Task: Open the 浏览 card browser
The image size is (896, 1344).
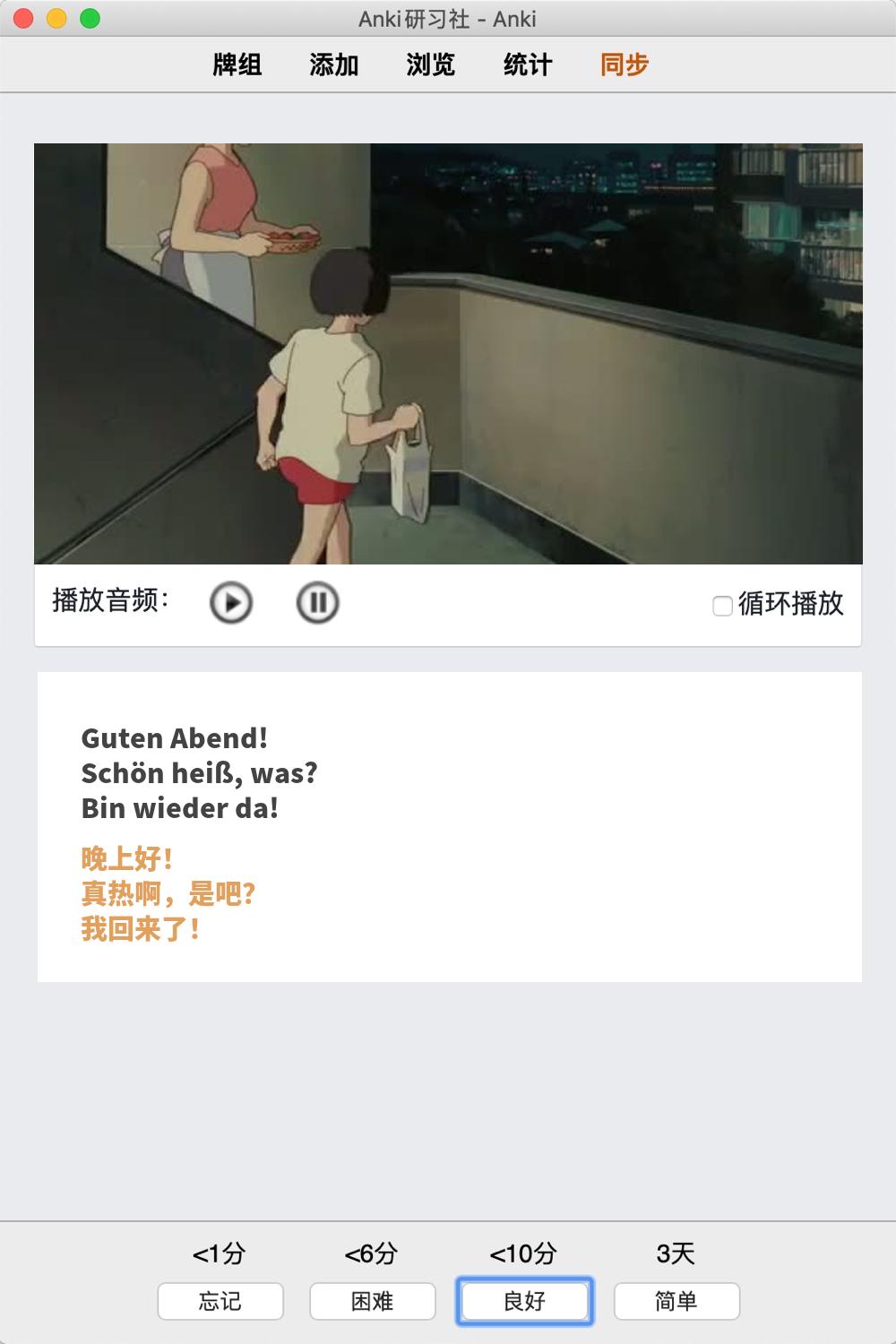Action: (x=431, y=65)
